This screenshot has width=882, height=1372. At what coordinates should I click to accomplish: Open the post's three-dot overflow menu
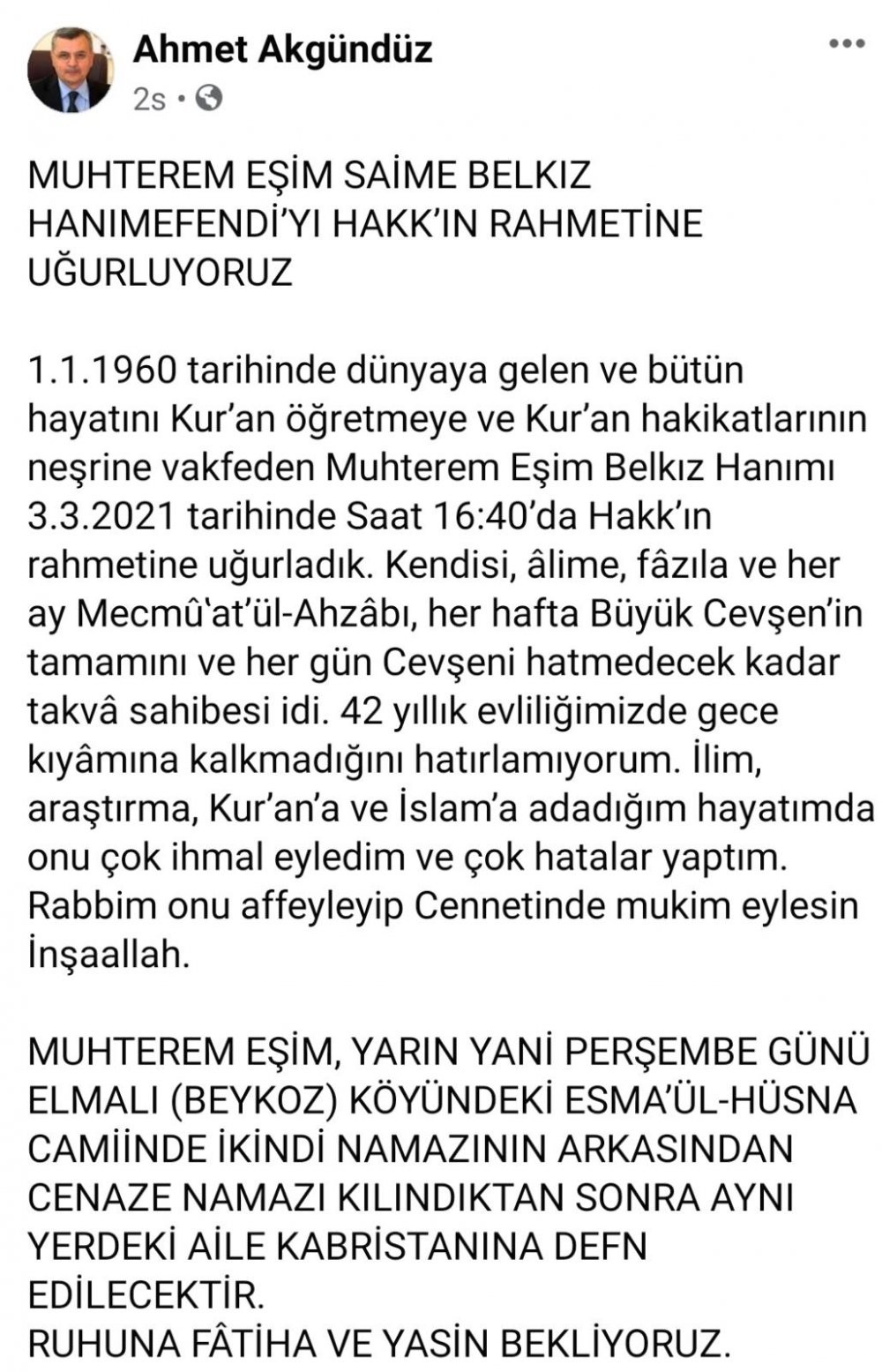tap(847, 44)
